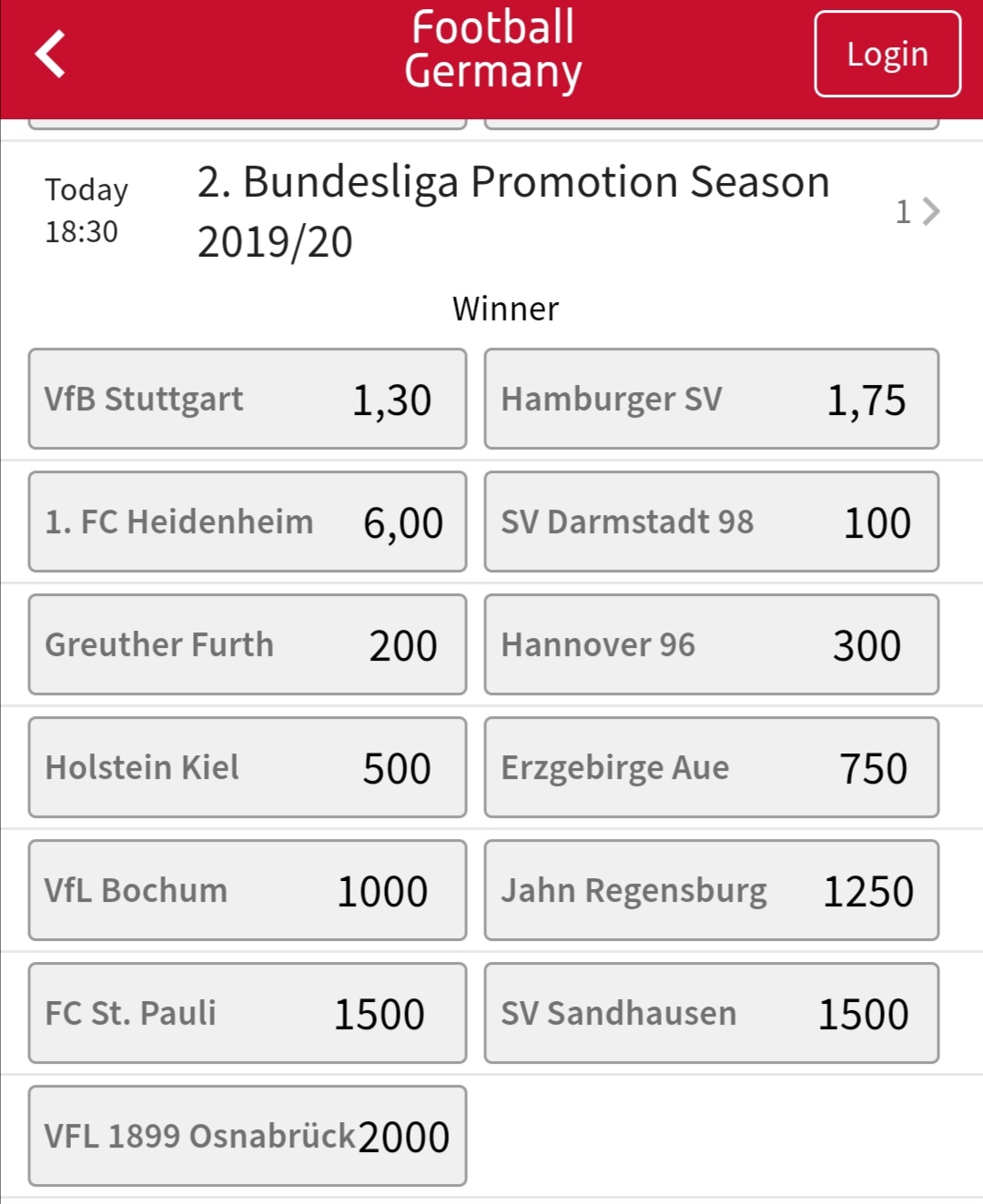
Task: Choose Erzgebirge Aue at 750
Action: pyautogui.click(x=712, y=768)
